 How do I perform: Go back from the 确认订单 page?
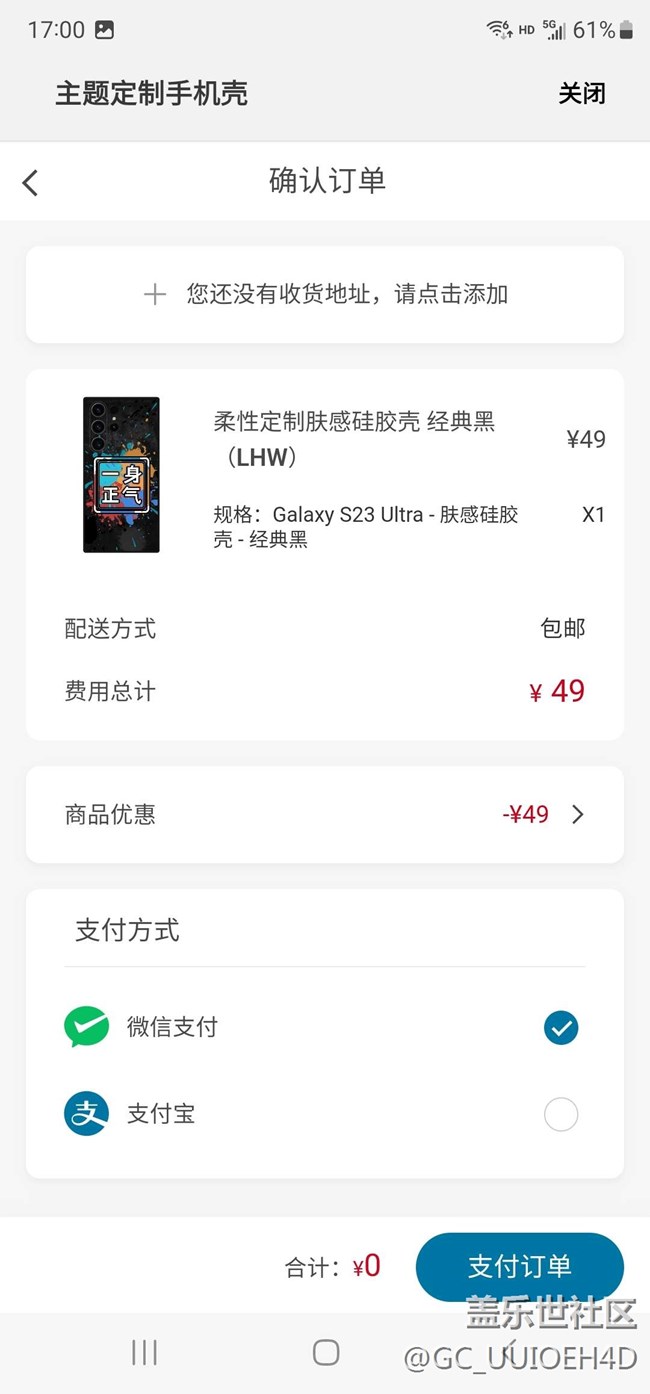click(x=31, y=182)
